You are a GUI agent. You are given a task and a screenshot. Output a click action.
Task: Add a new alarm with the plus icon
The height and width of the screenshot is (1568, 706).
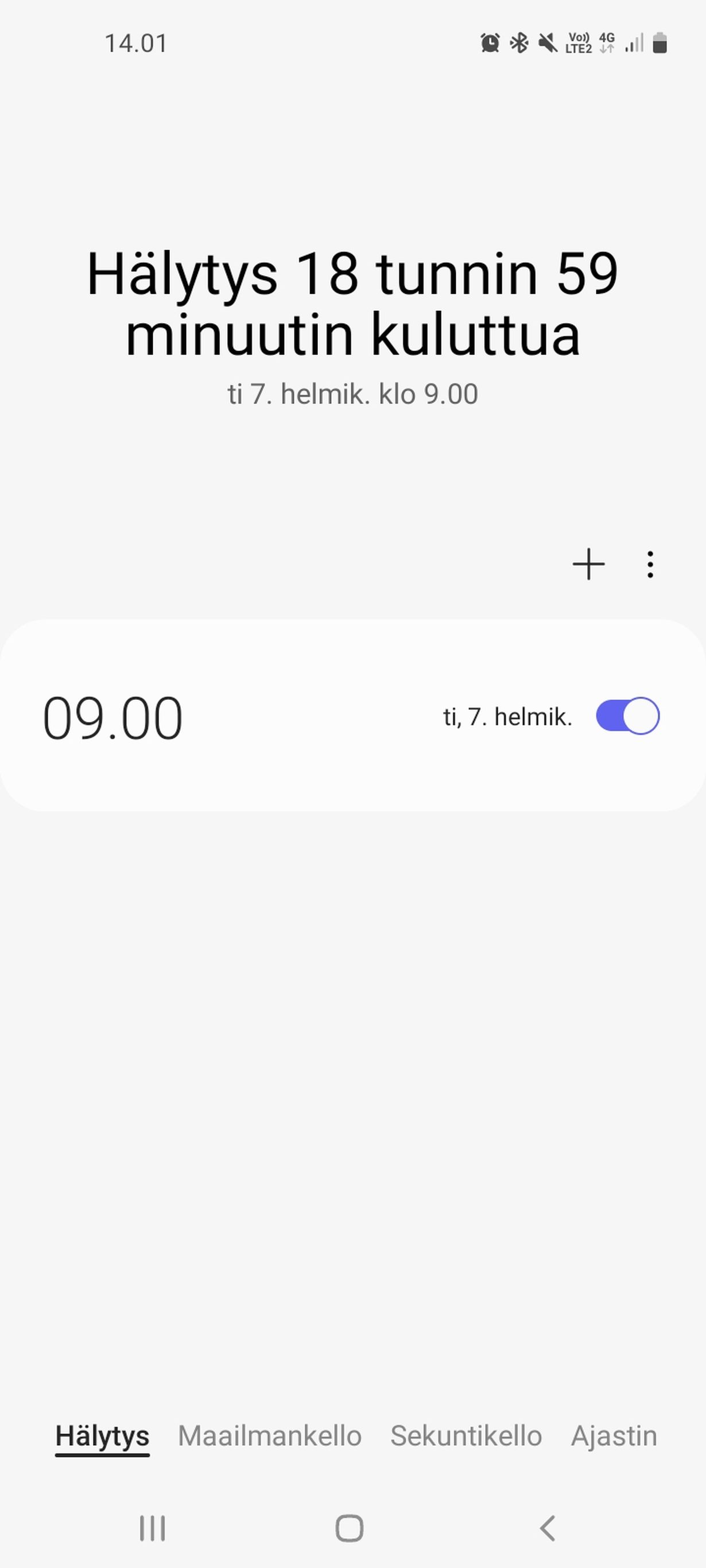(588, 564)
